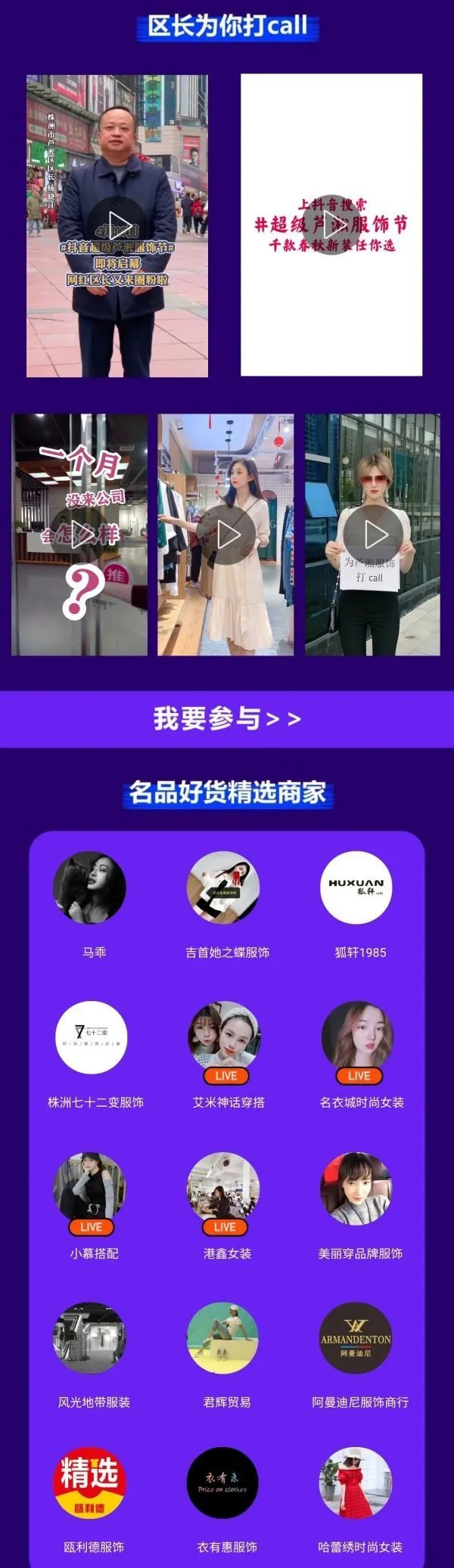Open merchant 狐轩1985
Screen dimensions: 454x1568
coord(356,888)
